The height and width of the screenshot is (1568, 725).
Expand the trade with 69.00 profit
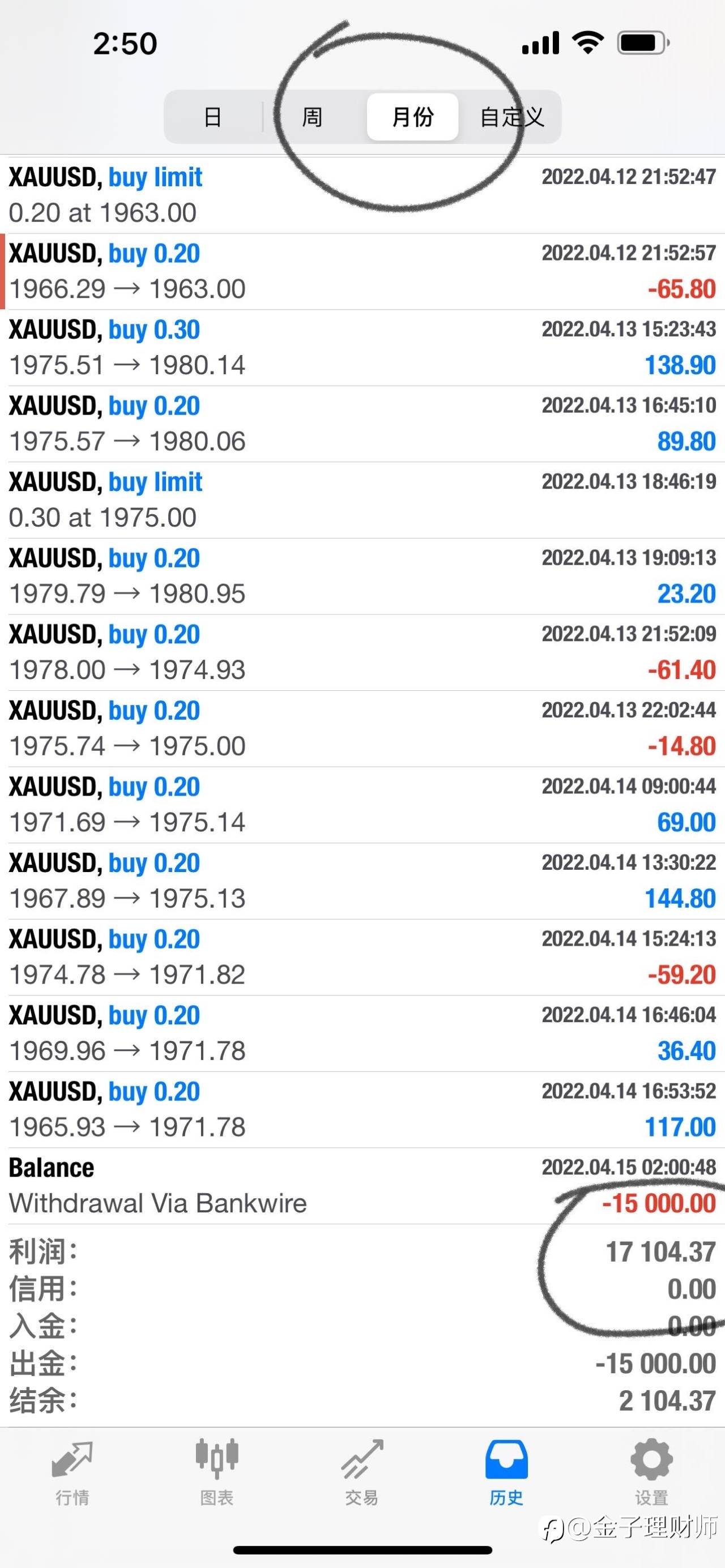point(362,805)
